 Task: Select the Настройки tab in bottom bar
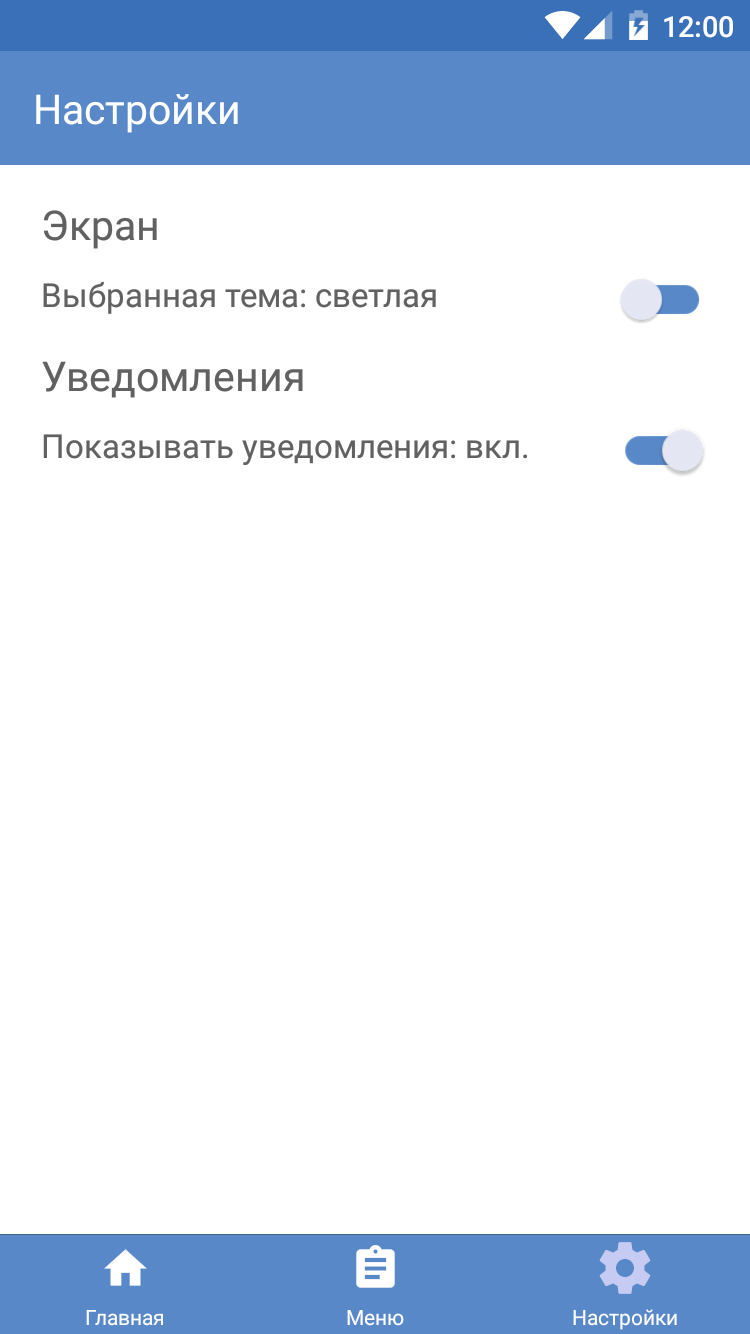coord(624,1284)
